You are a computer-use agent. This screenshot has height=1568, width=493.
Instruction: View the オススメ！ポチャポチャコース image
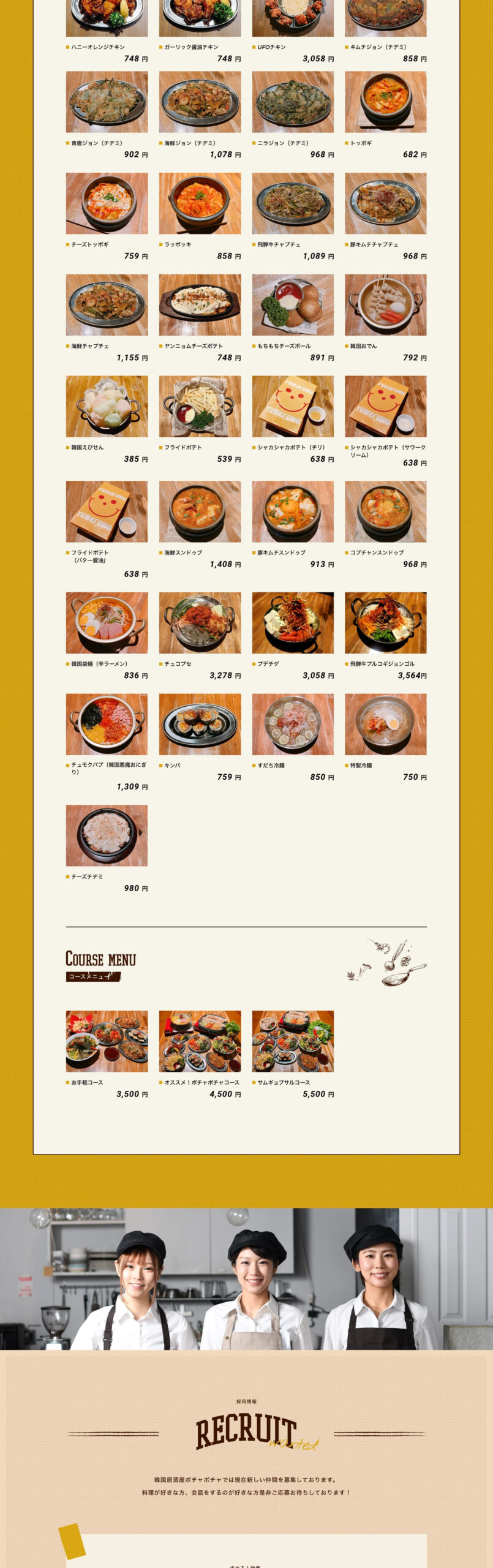[200, 1041]
